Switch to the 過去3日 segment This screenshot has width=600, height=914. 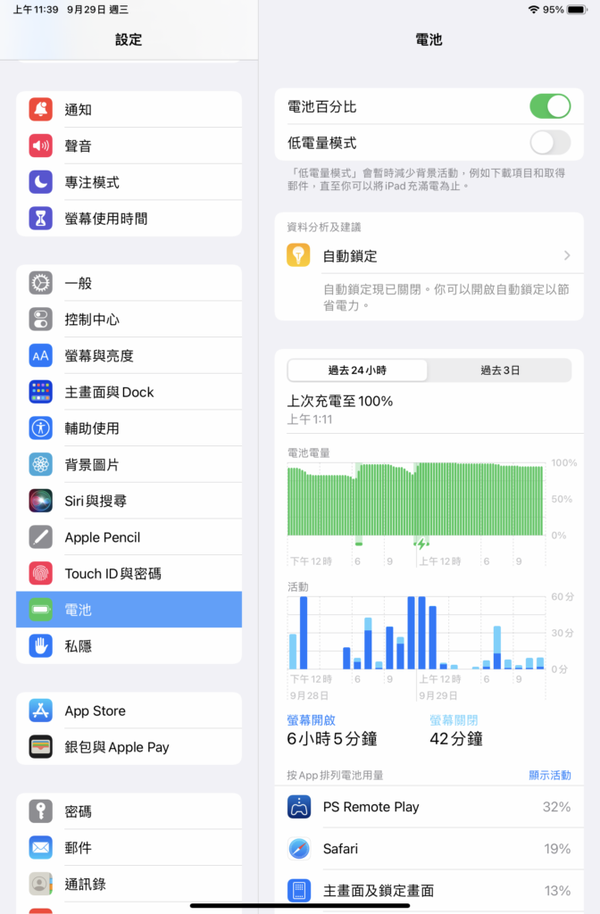pyautogui.click(x=500, y=370)
